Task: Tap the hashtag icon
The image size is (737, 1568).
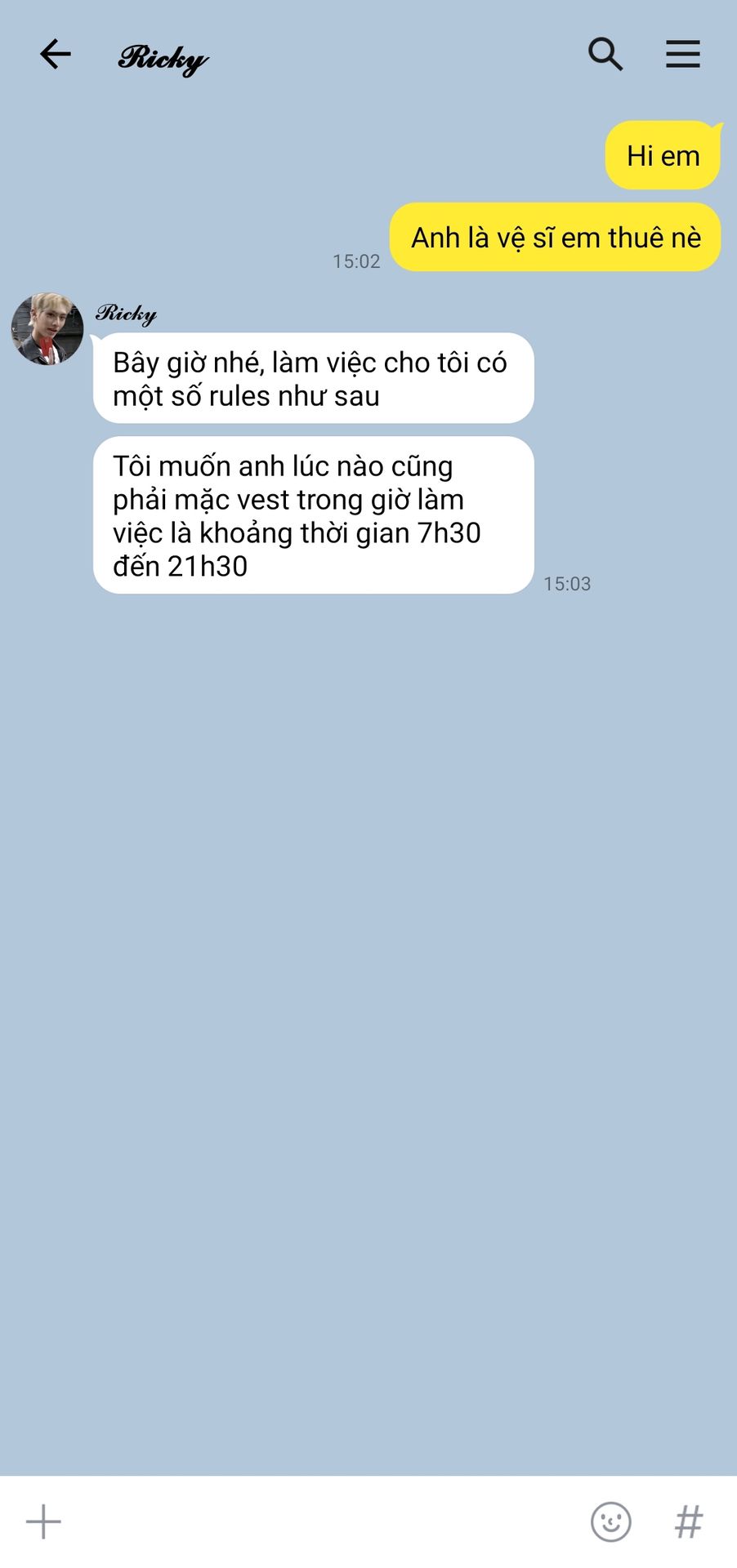Action: click(689, 1522)
